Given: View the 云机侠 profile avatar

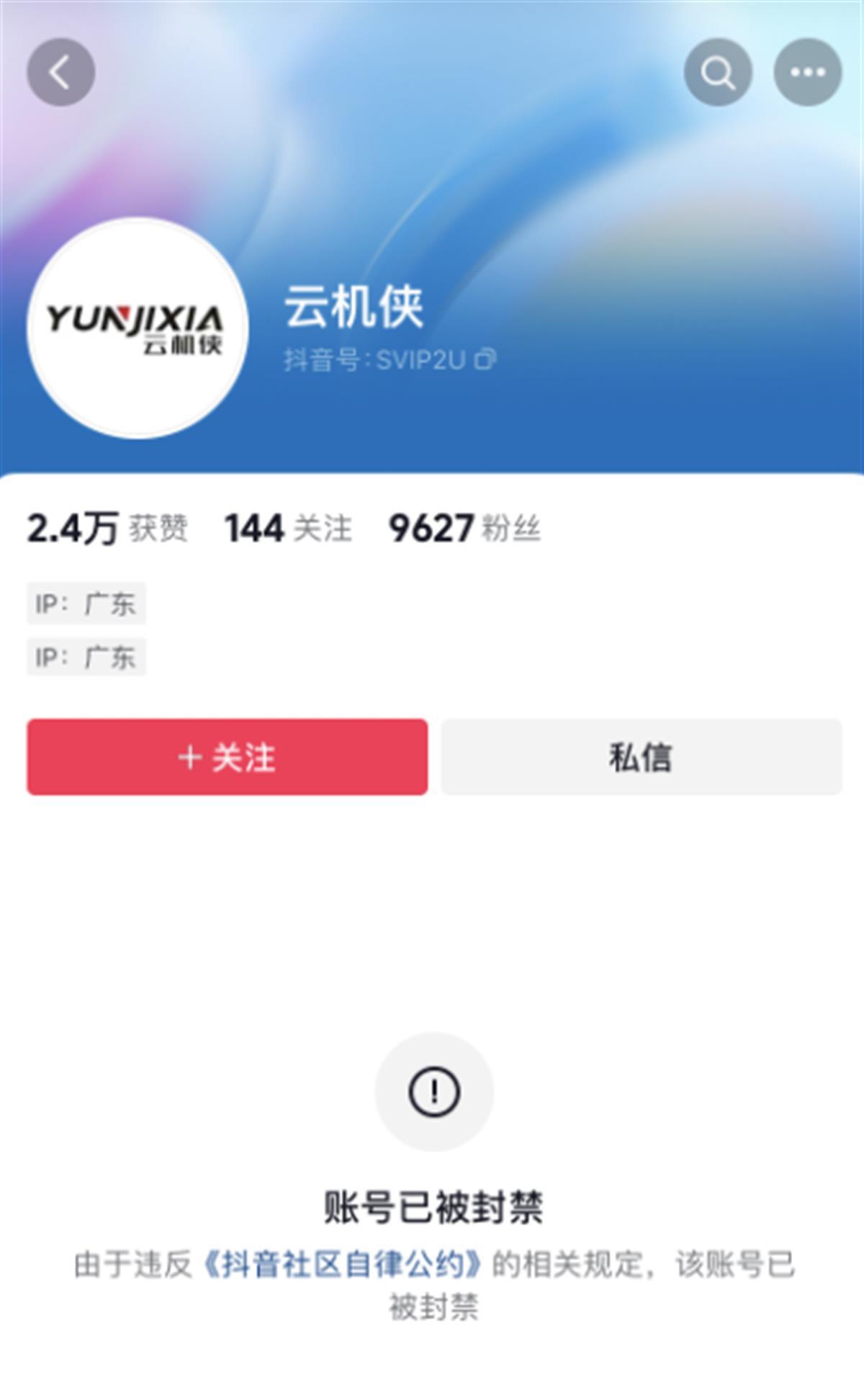Looking at the screenshot, I should [138, 328].
